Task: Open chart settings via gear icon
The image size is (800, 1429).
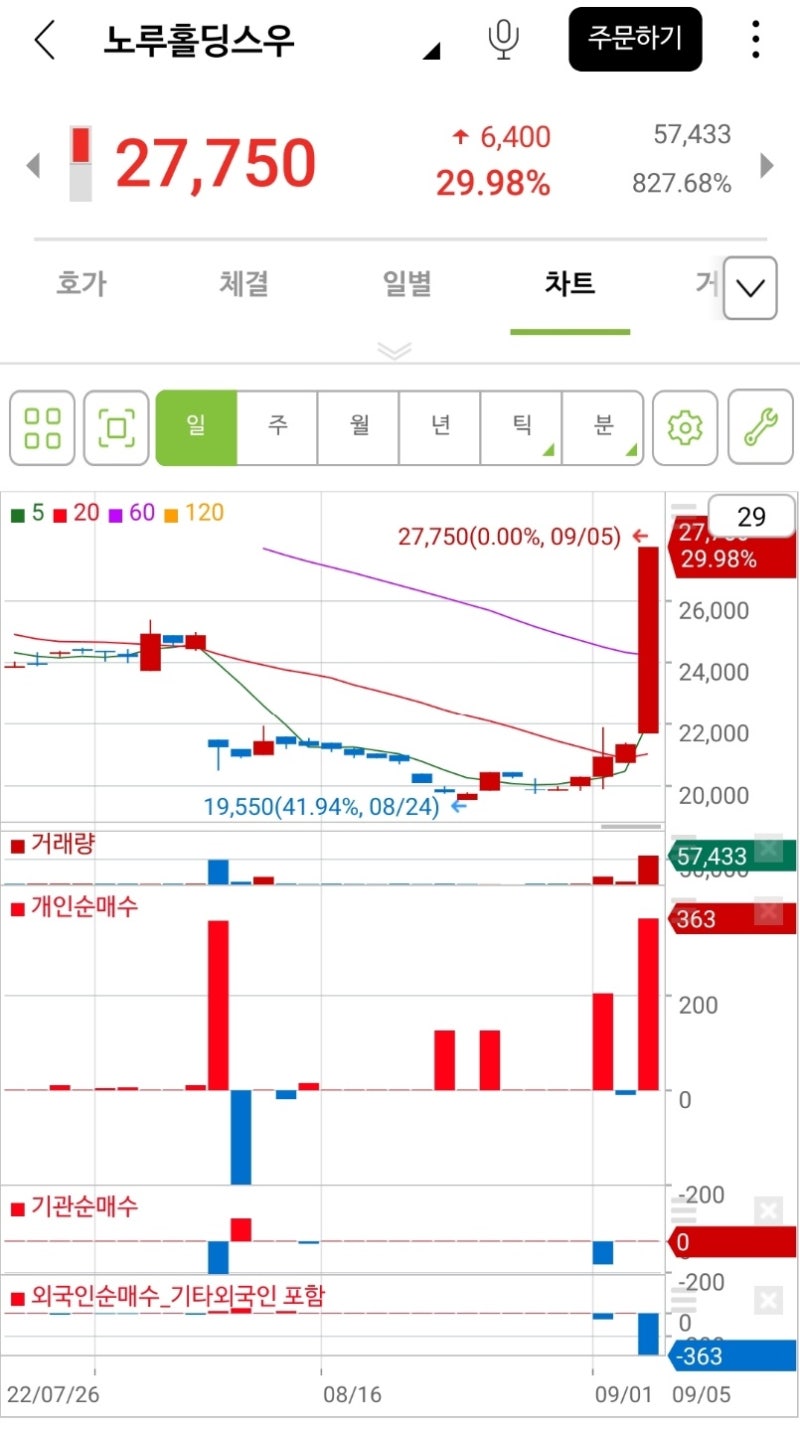Action: point(685,428)
